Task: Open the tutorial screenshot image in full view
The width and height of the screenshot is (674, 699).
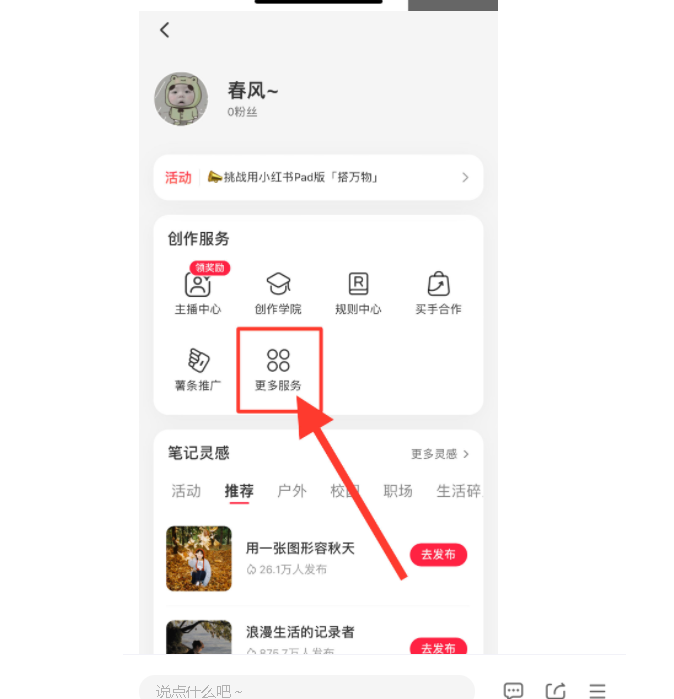Action: (318, 330)
